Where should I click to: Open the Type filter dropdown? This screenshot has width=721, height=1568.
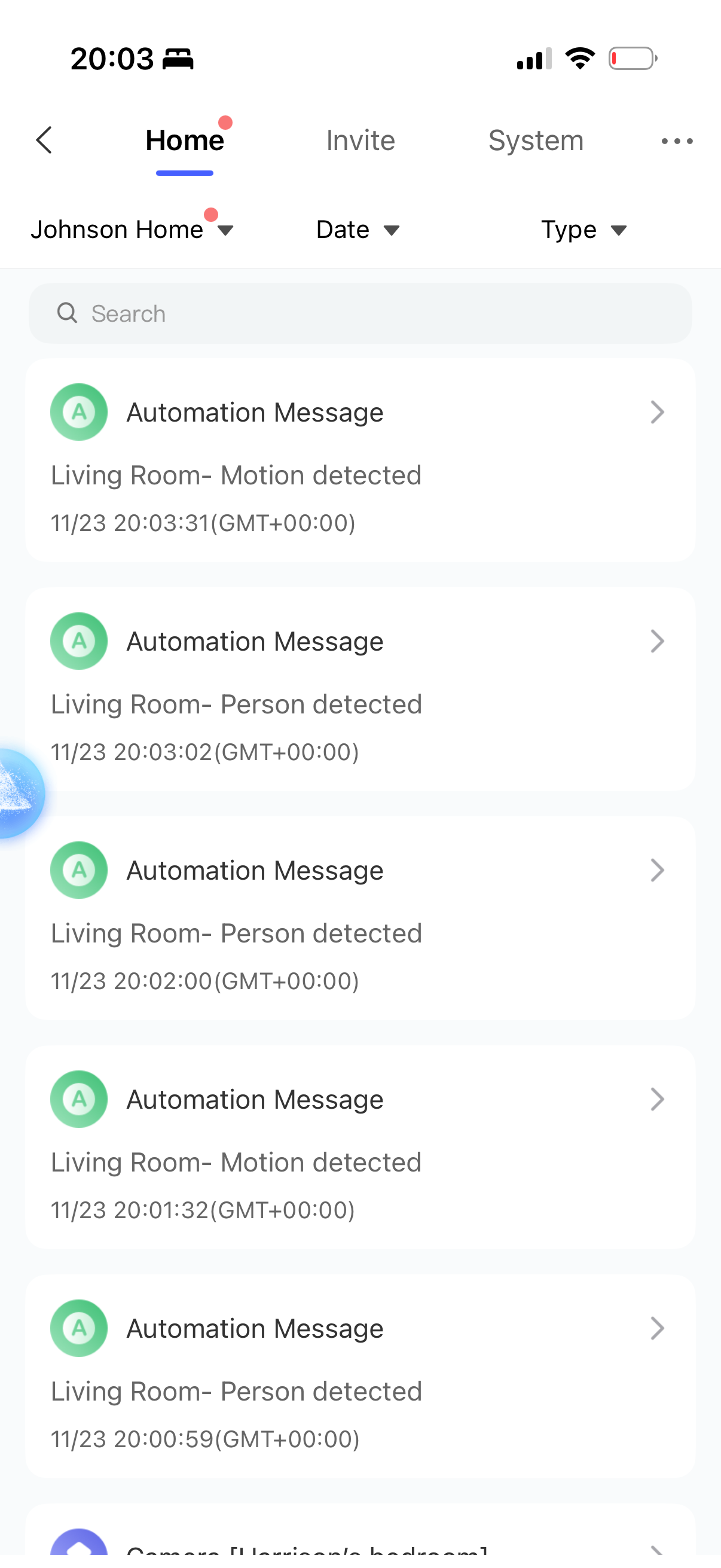tap(583, 230)
